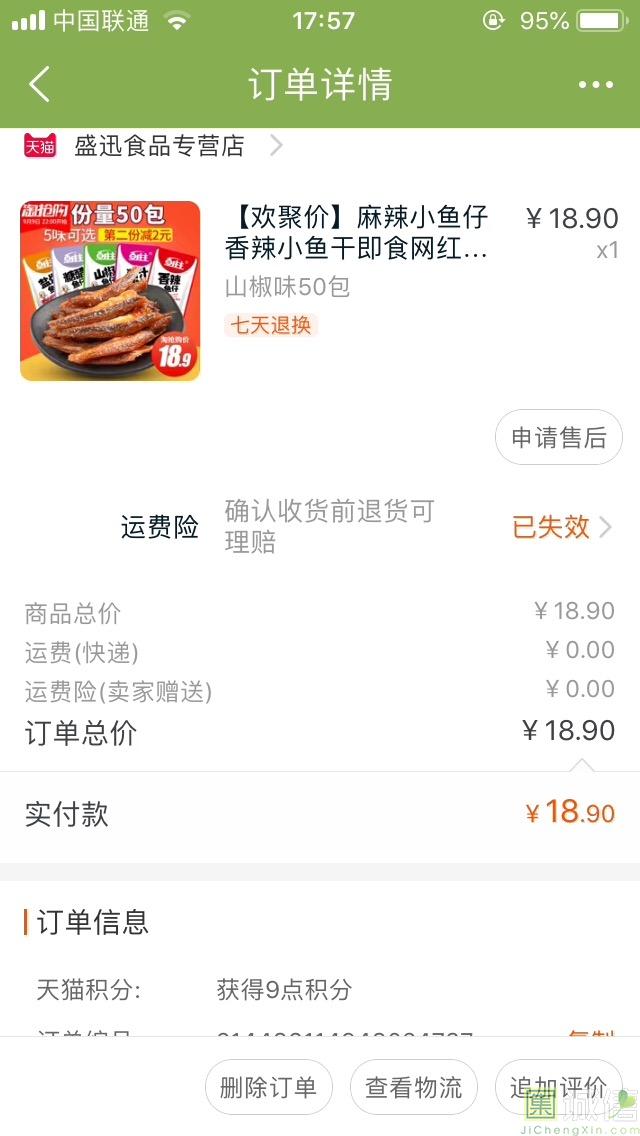The height and width of the screenshot is (1136, 640).
Task: Copy the order number with 复制
Action: click(x=591, y=1035)
